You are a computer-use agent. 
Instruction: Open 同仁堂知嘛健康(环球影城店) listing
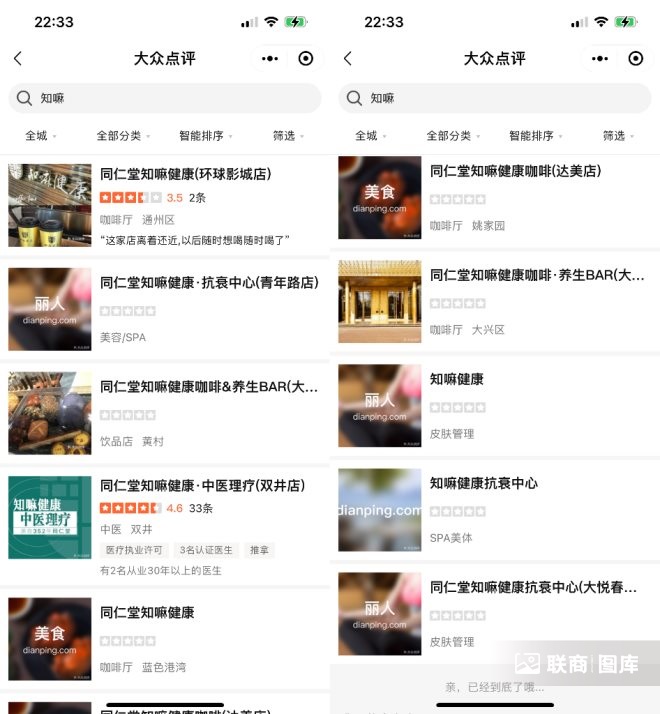(185, 174)
